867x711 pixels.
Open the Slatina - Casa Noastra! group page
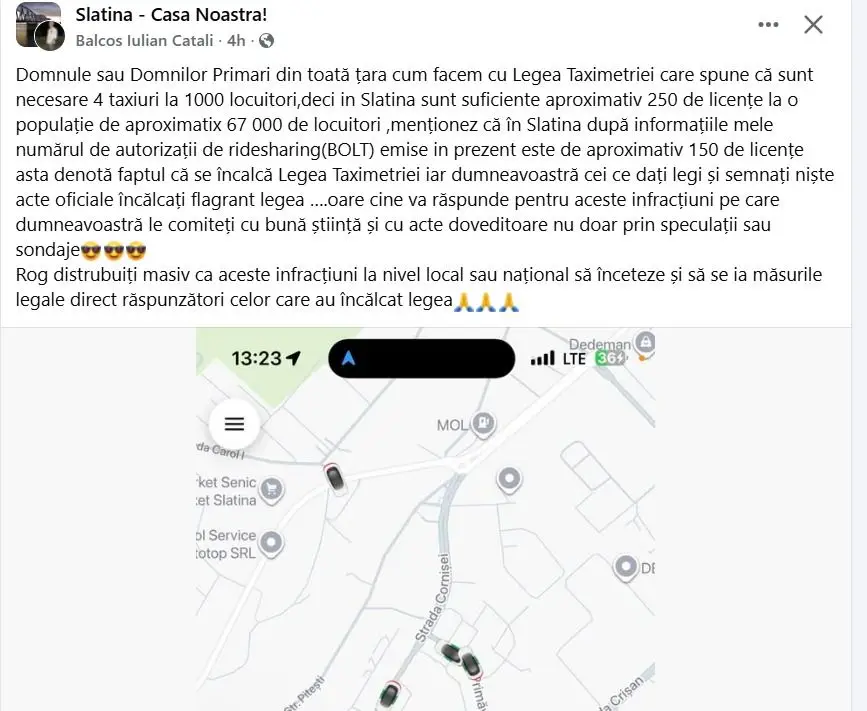171,15
